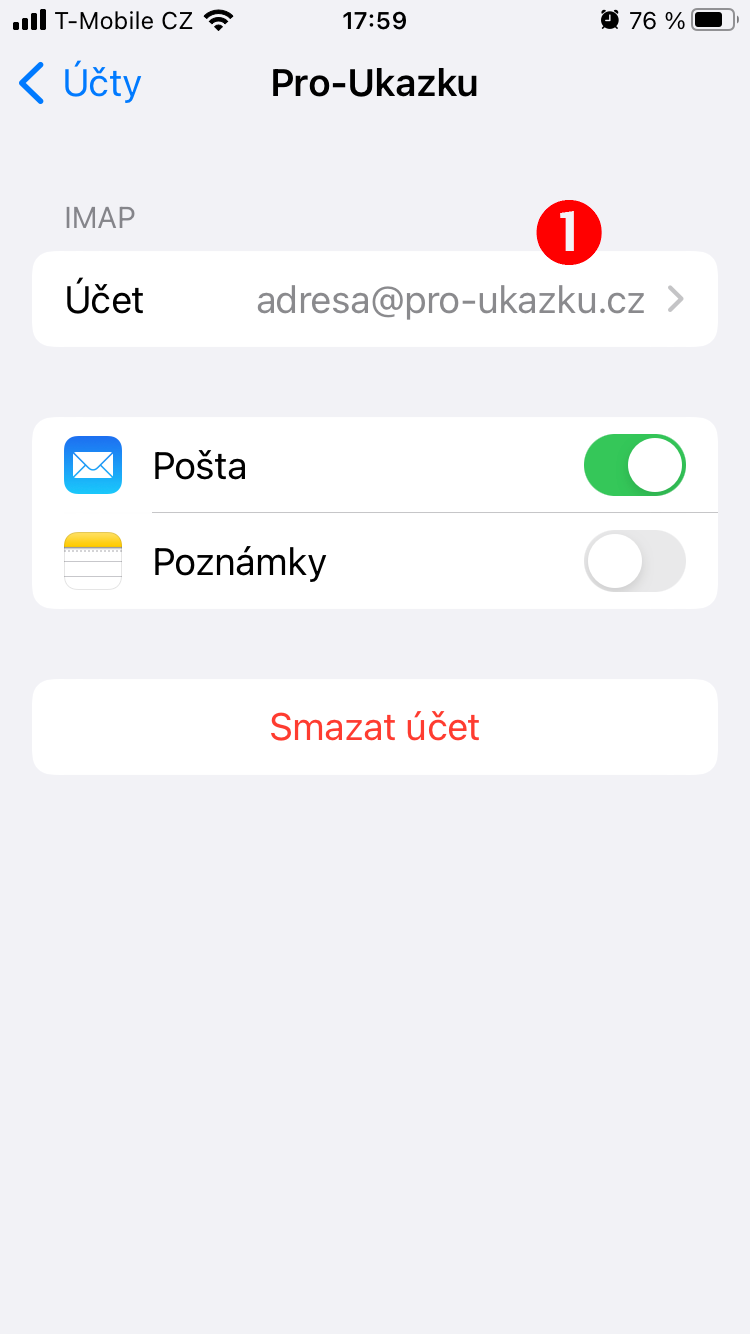
Task: Disable the Pošta switch
Action: pyautogui.click(x=634, y=465)
